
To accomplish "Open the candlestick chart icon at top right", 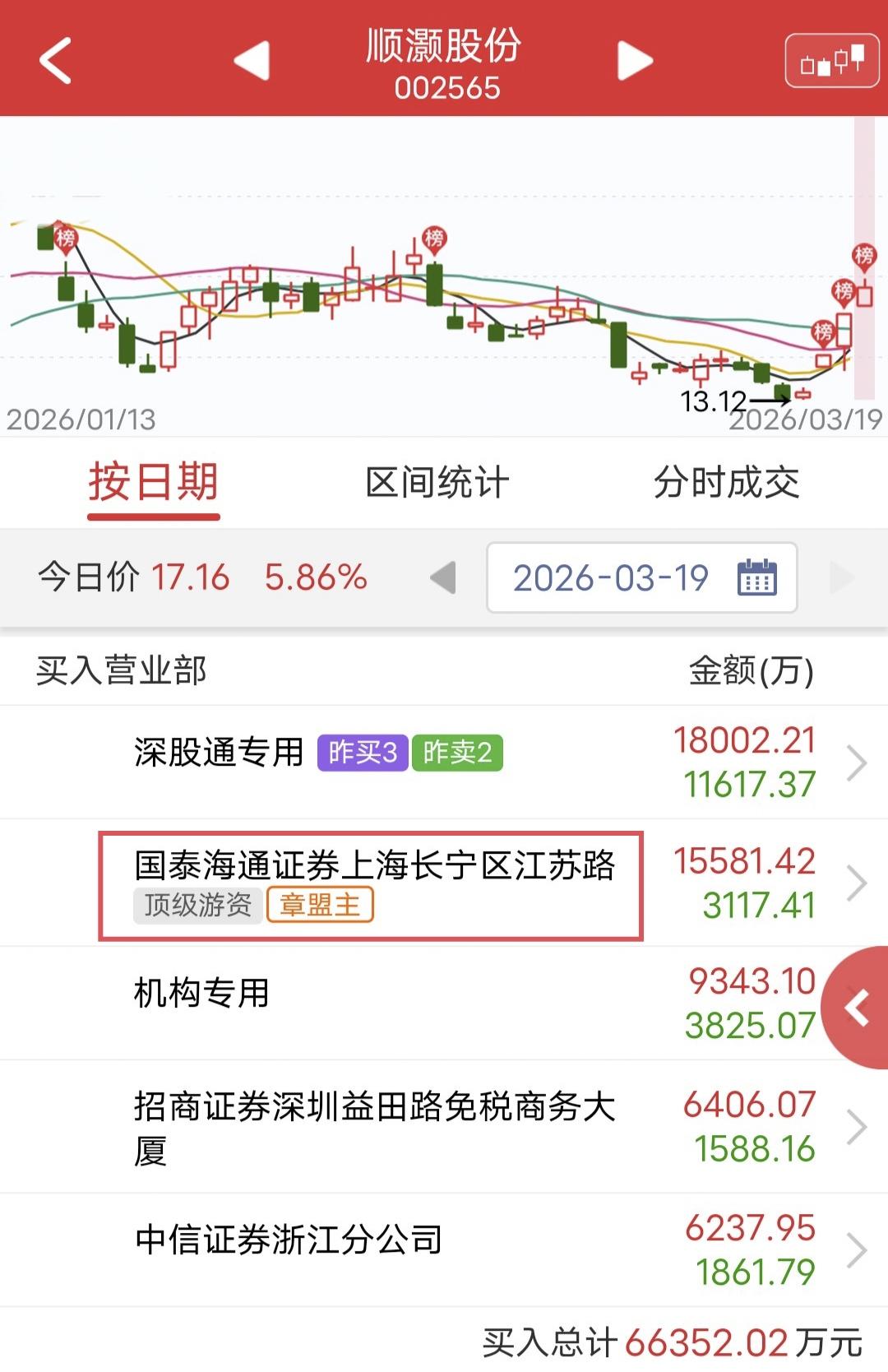I will (x=830, y=62).
